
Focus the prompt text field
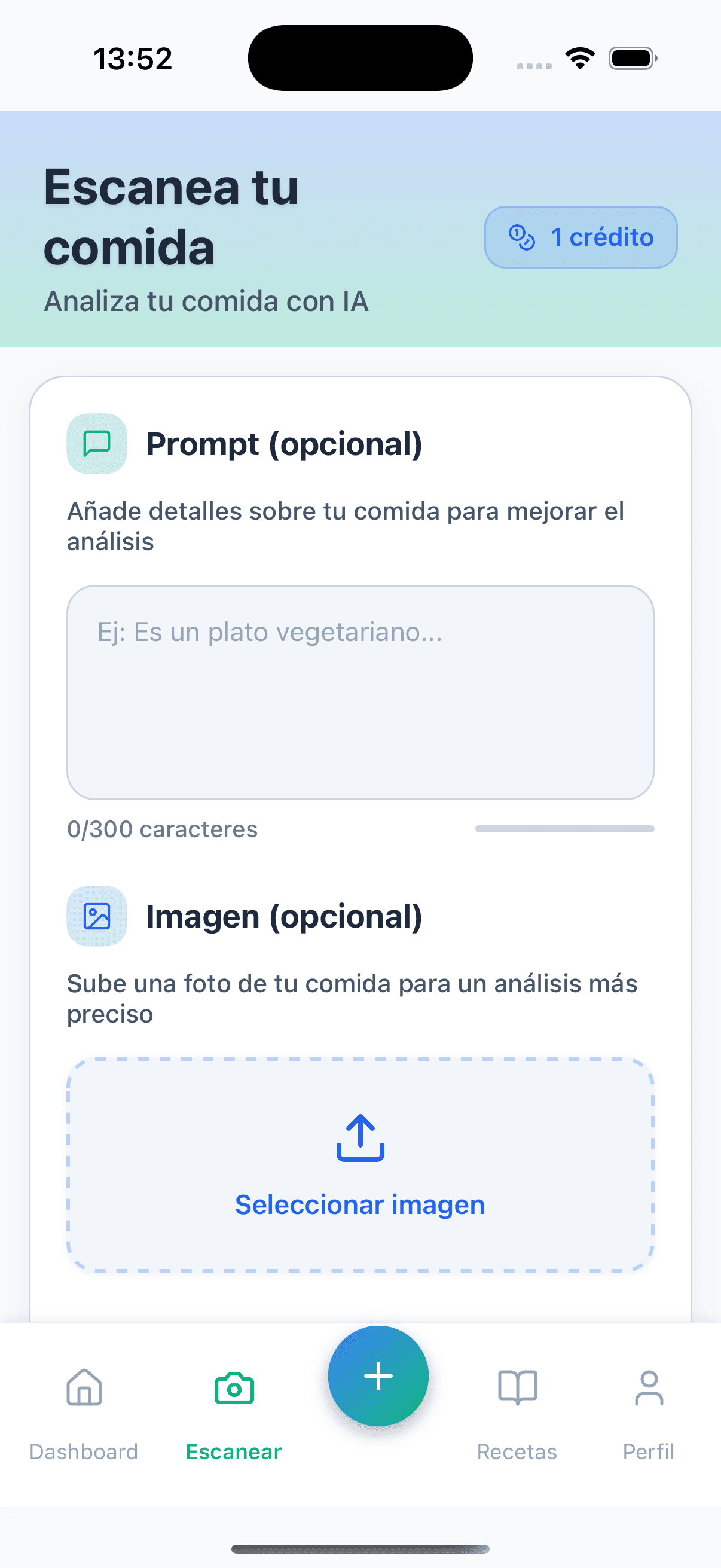[x=360, y=692]
